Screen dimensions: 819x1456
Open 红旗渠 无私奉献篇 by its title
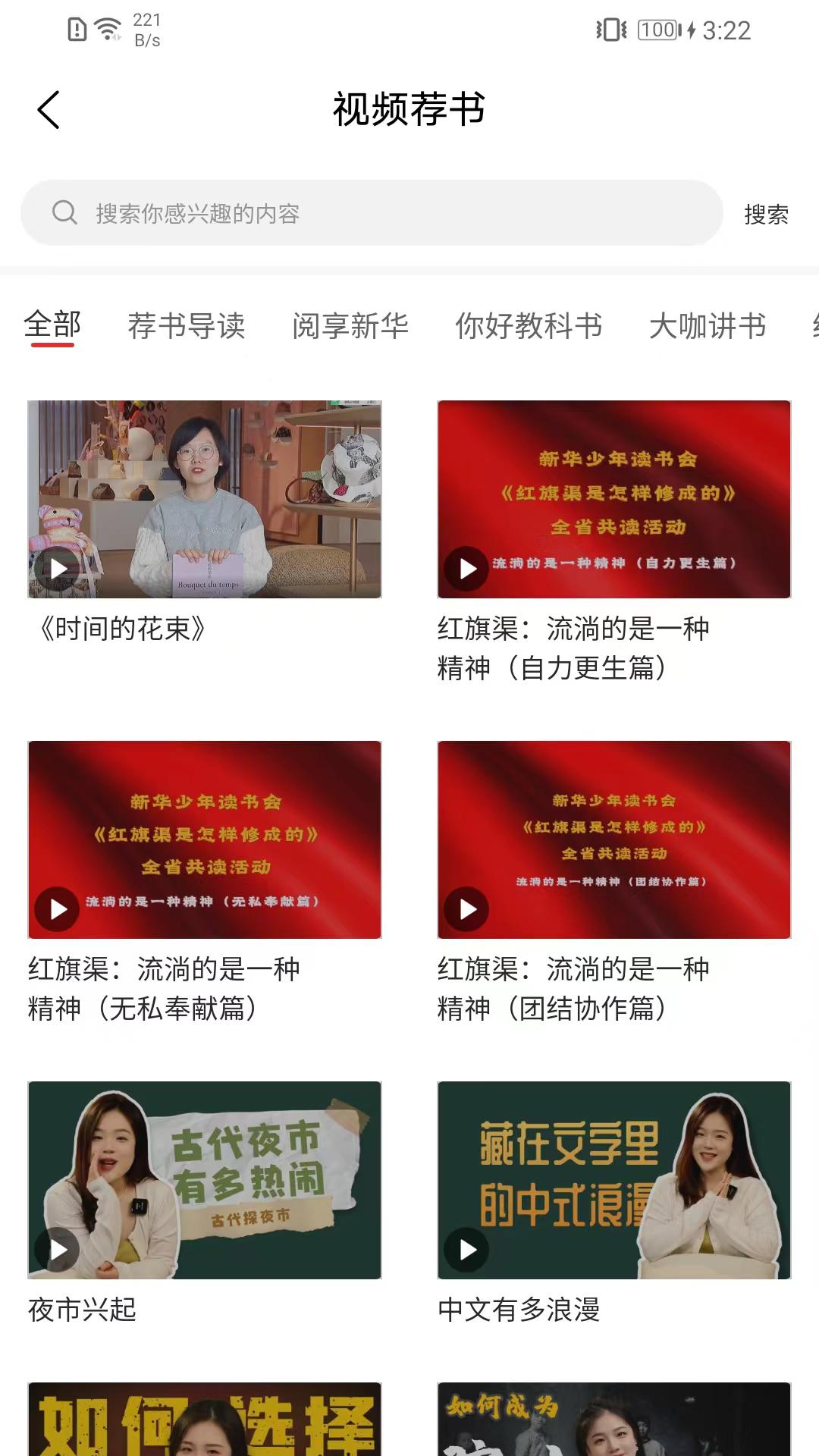pos(165,988)
